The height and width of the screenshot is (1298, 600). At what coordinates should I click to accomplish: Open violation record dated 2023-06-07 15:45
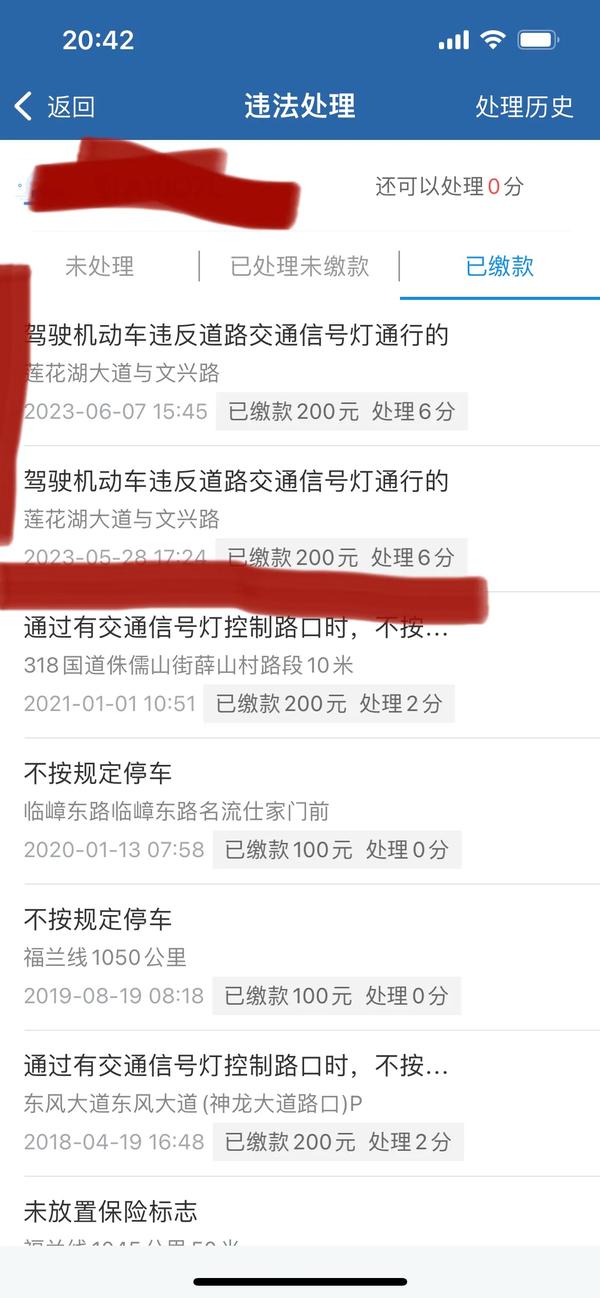[300, 373]
